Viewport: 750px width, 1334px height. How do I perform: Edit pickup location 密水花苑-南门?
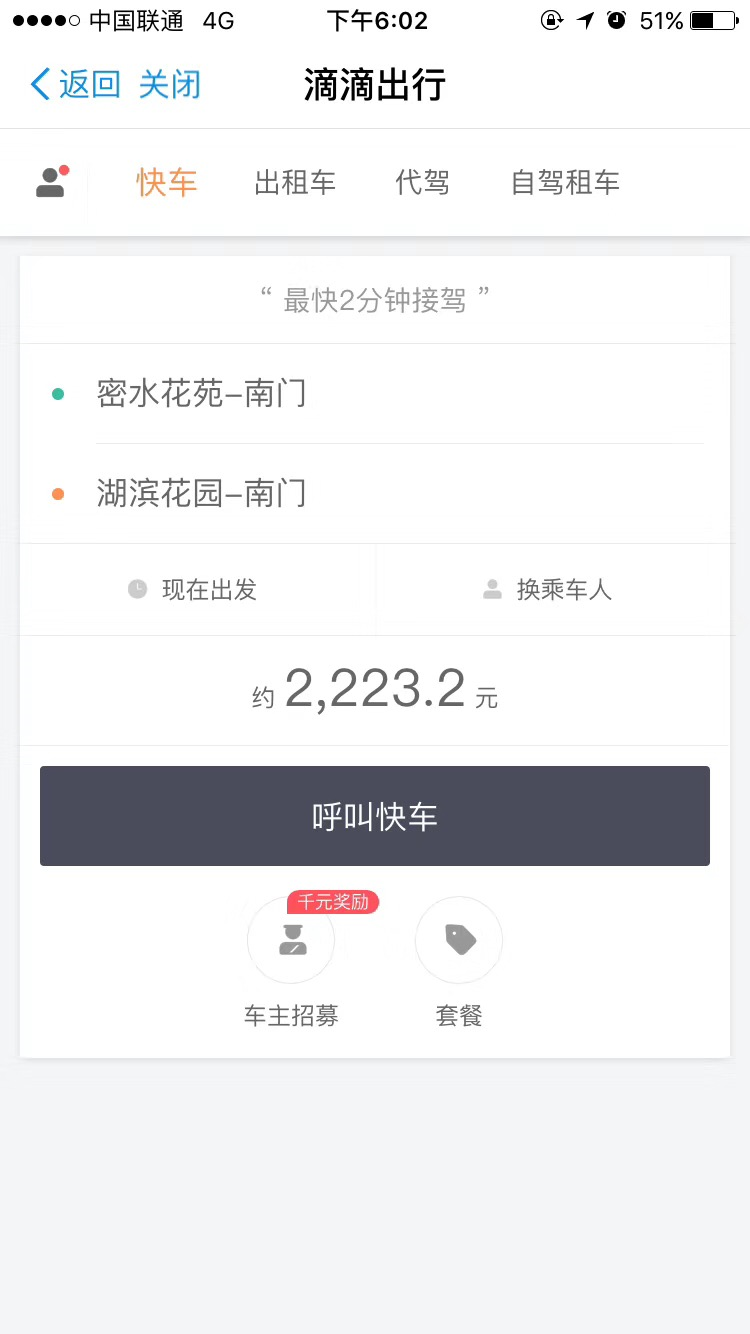click(375, 394)
